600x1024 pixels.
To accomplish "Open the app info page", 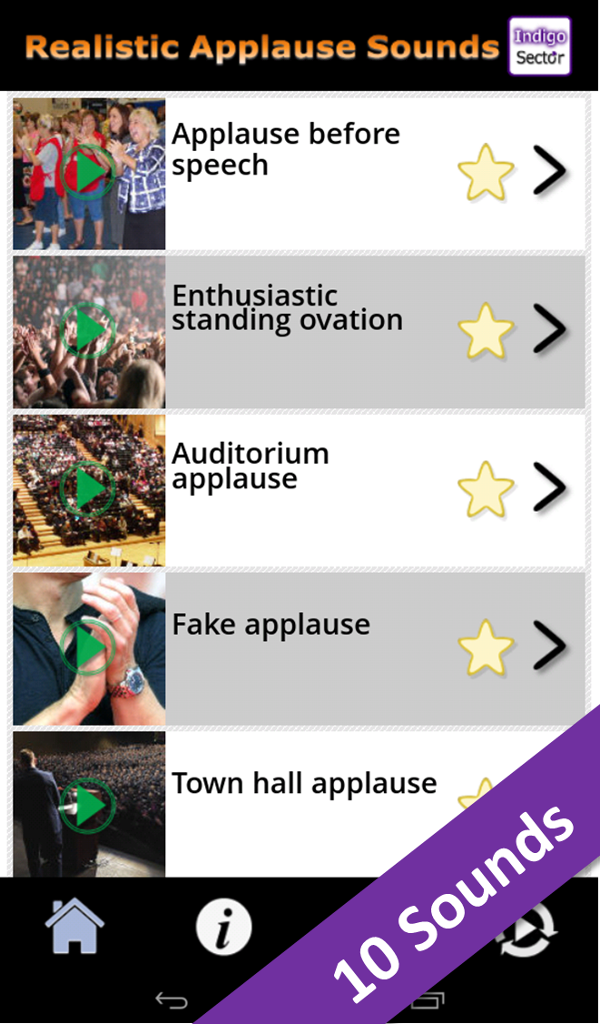I will (x=223, y=929).
